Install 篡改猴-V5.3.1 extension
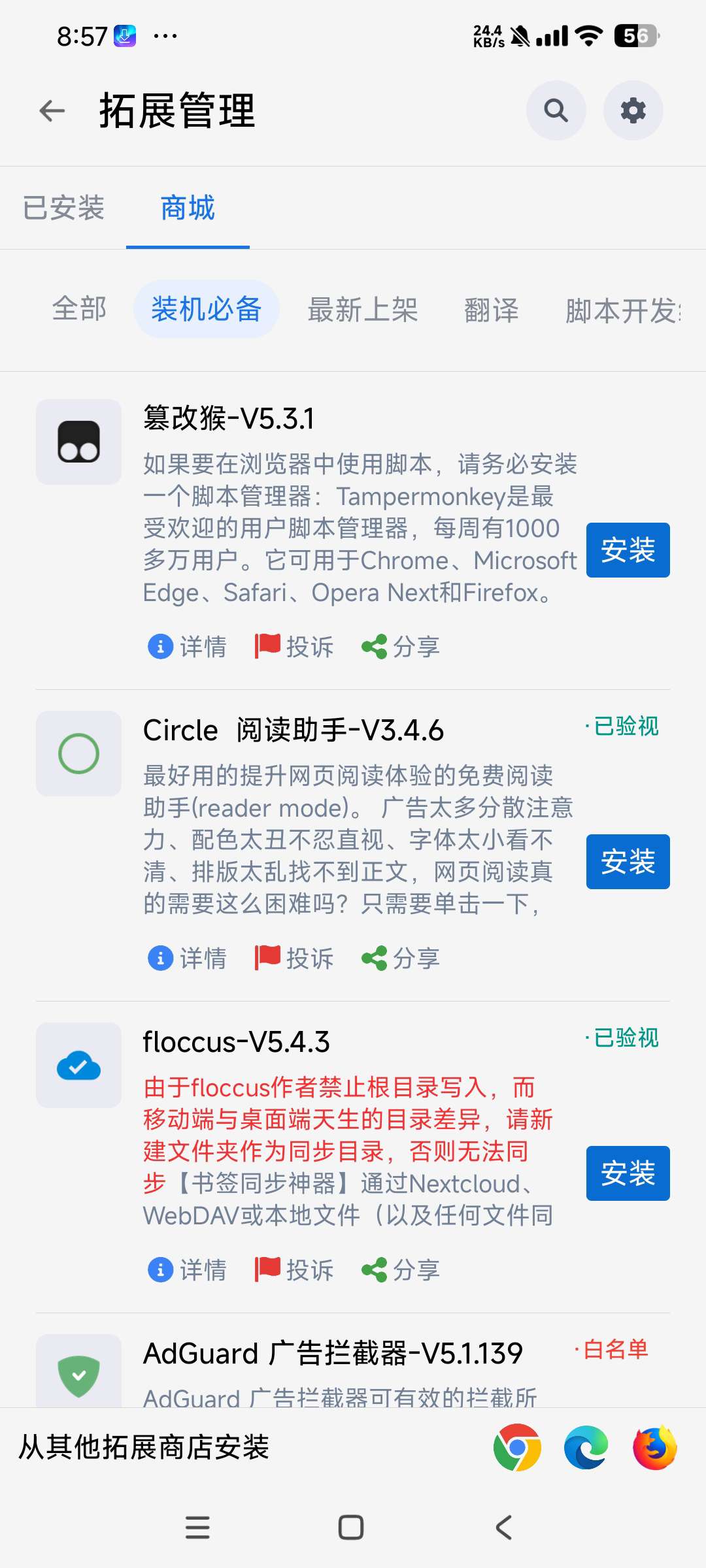Viewport: 706px width, 1568px height. point(628,549)
